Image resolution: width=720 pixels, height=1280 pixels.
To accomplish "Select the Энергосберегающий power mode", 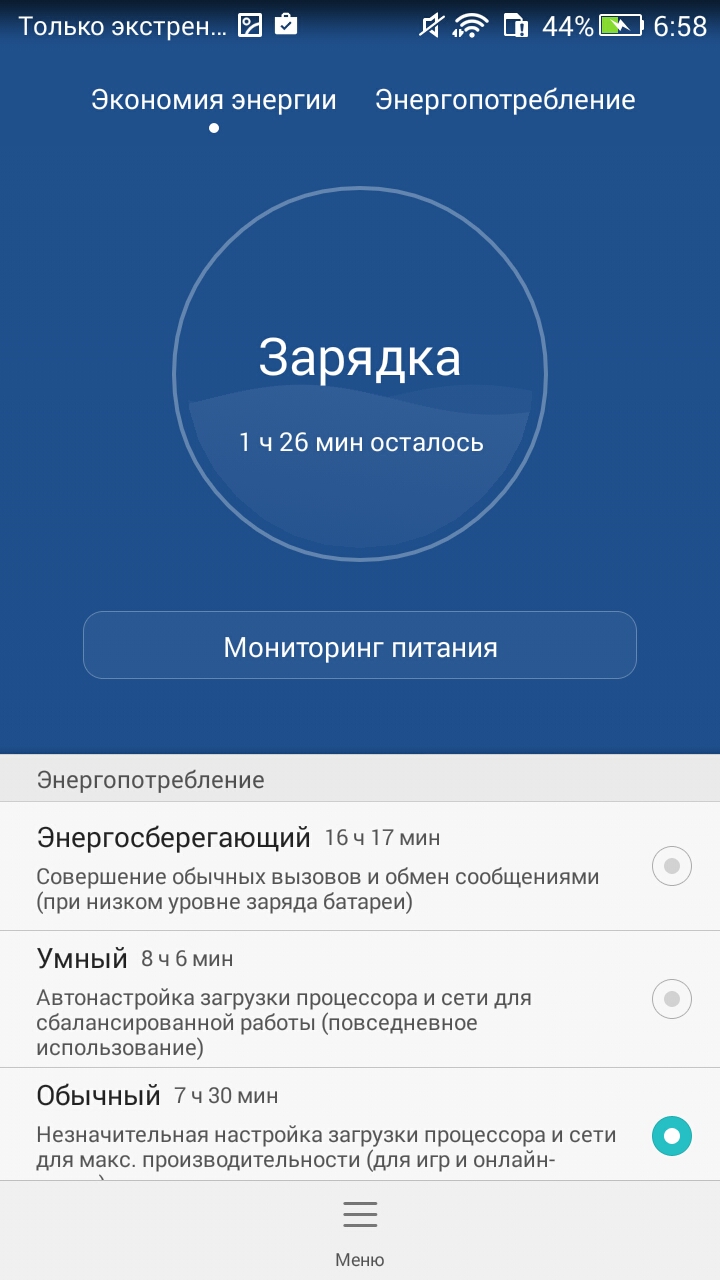I will click(x=360, y=866).
